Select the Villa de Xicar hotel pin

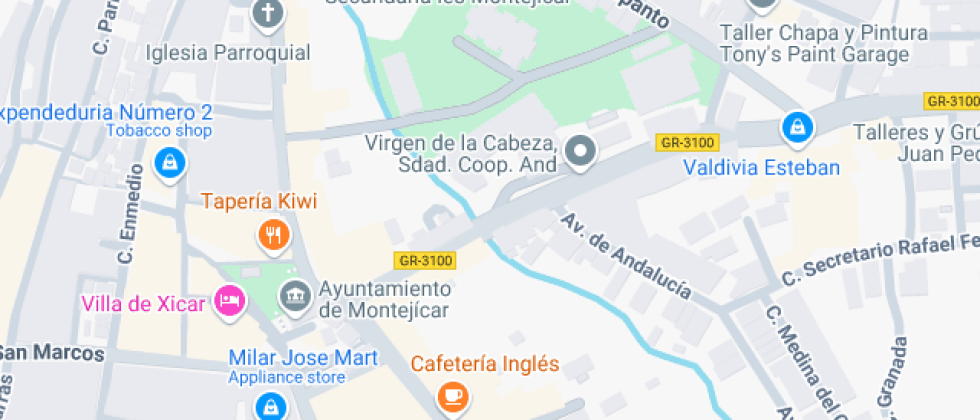[231, 300]
